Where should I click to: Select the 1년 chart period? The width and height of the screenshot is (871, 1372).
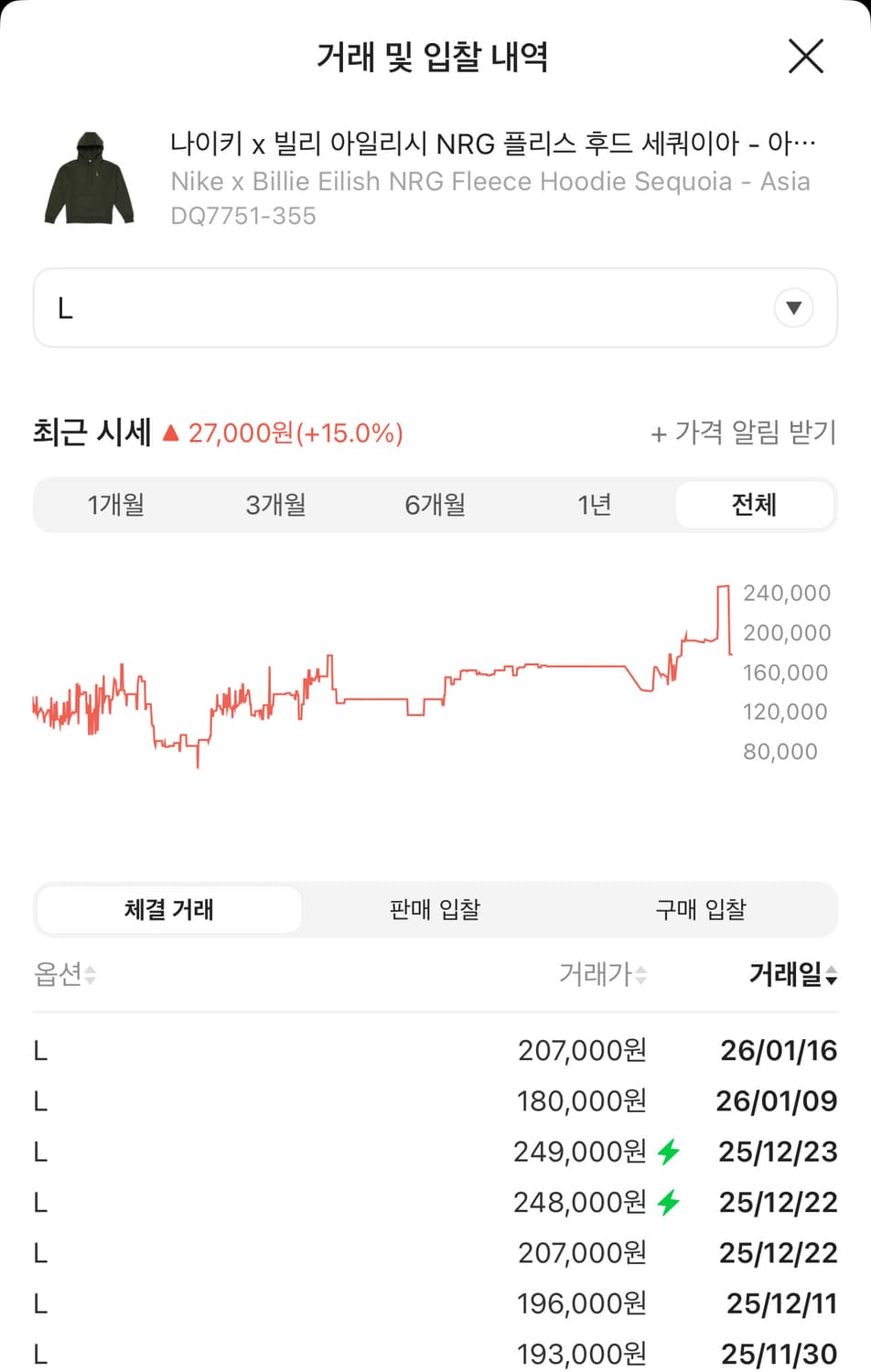[595, 504]
